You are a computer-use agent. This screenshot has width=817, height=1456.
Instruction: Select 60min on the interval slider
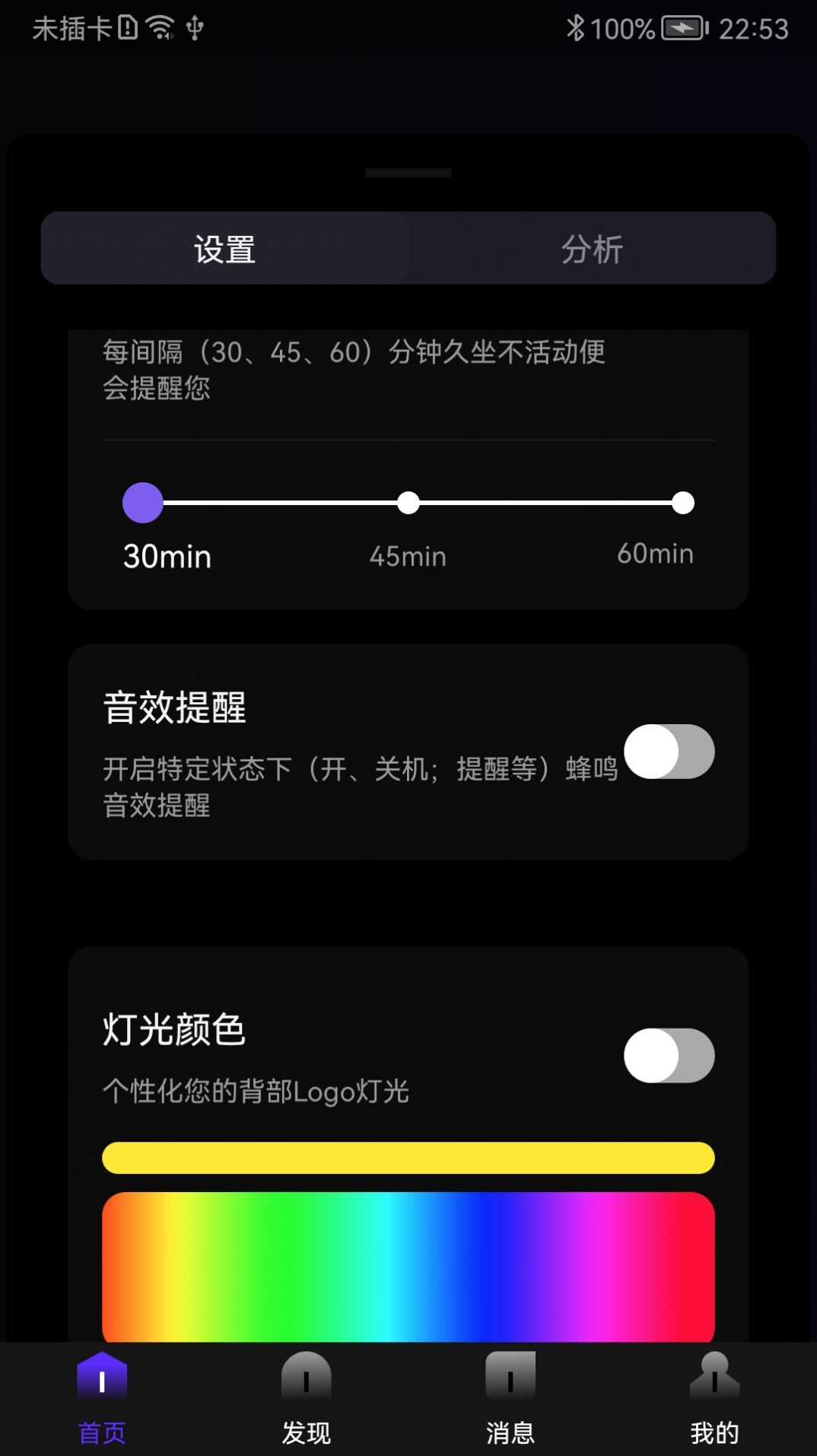pos(682,501)
